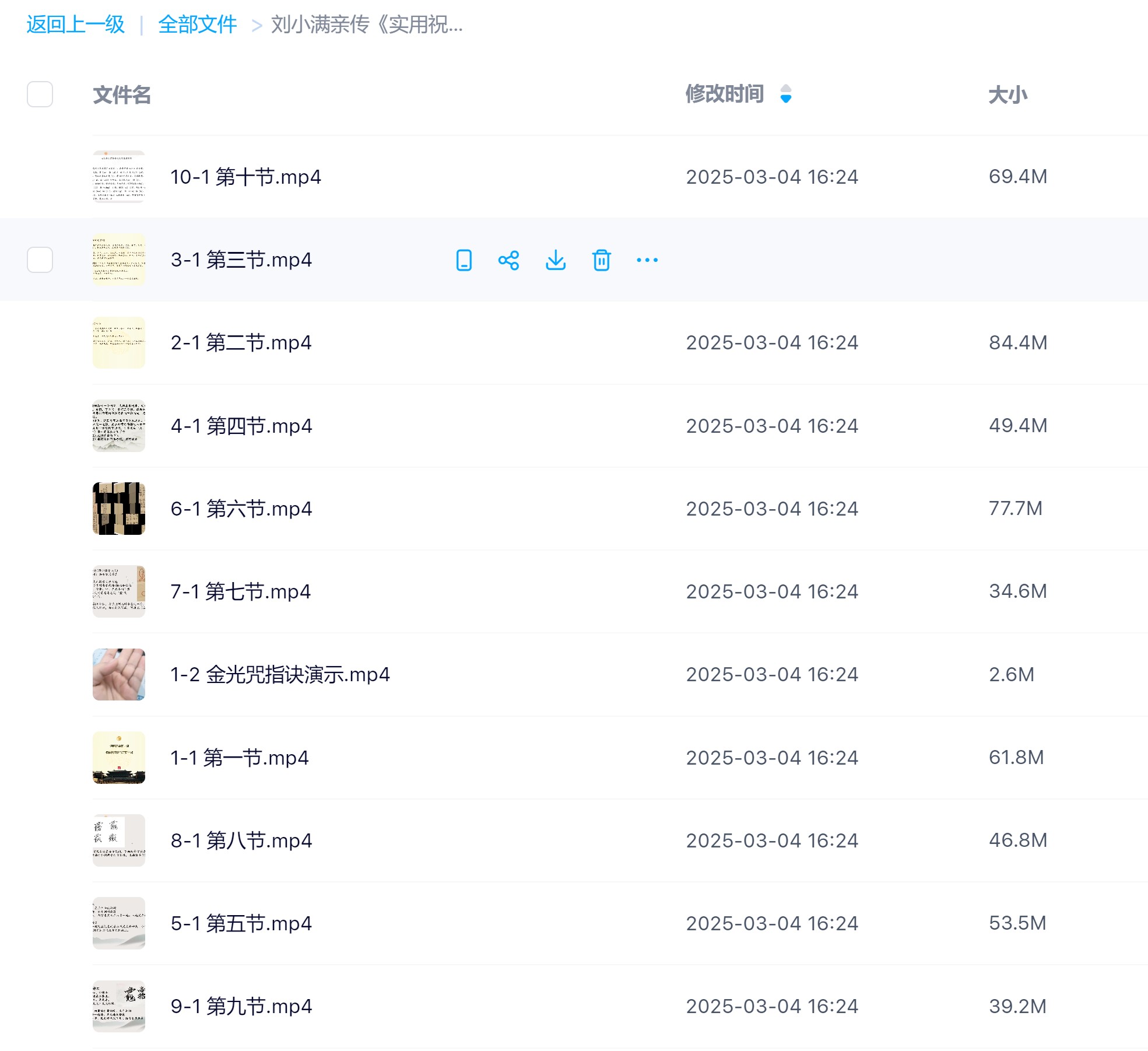Play 4-1 第四节.mp4
This screenshot has width=1148, height=1051.
(241, 426)
